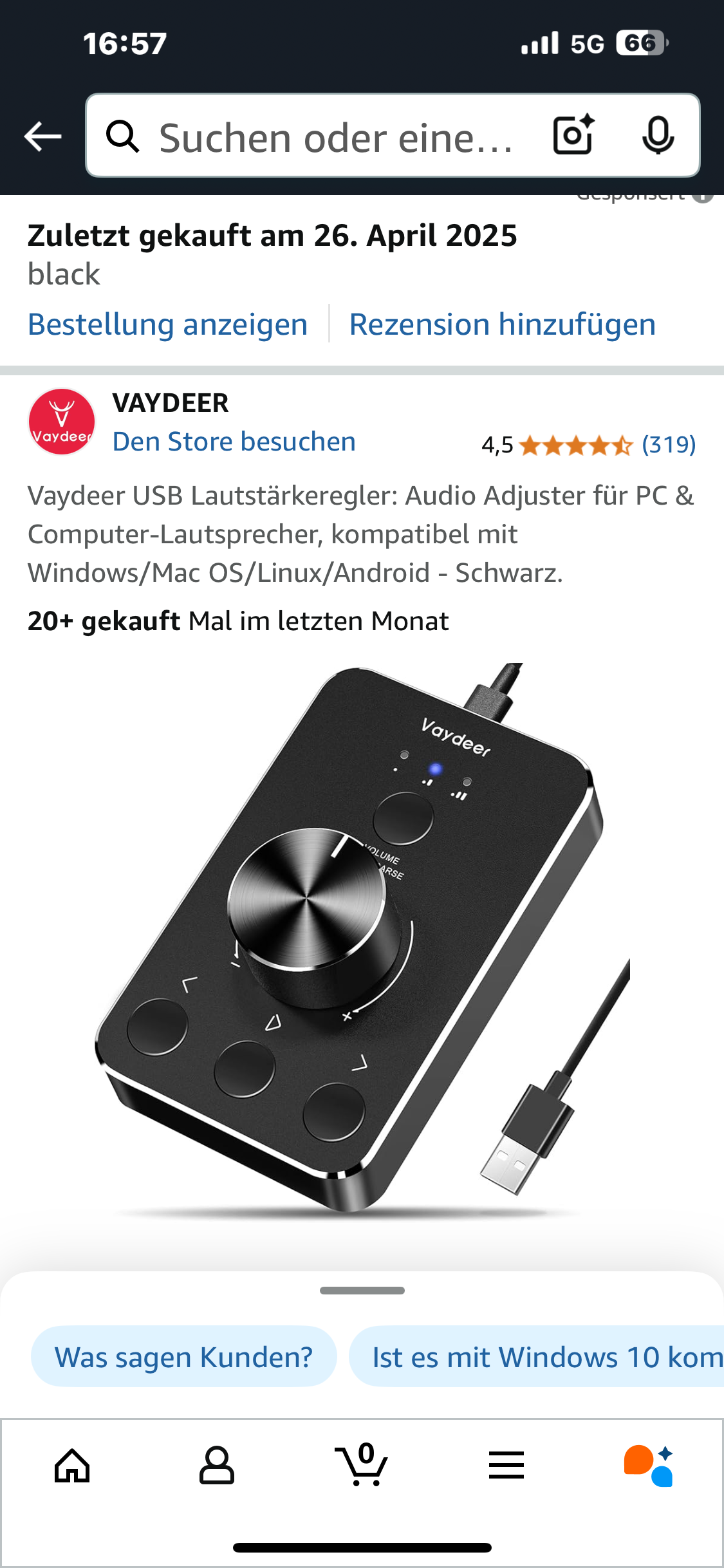
Task: Open the hamburger menu tab
Action: pos(506,1466)
